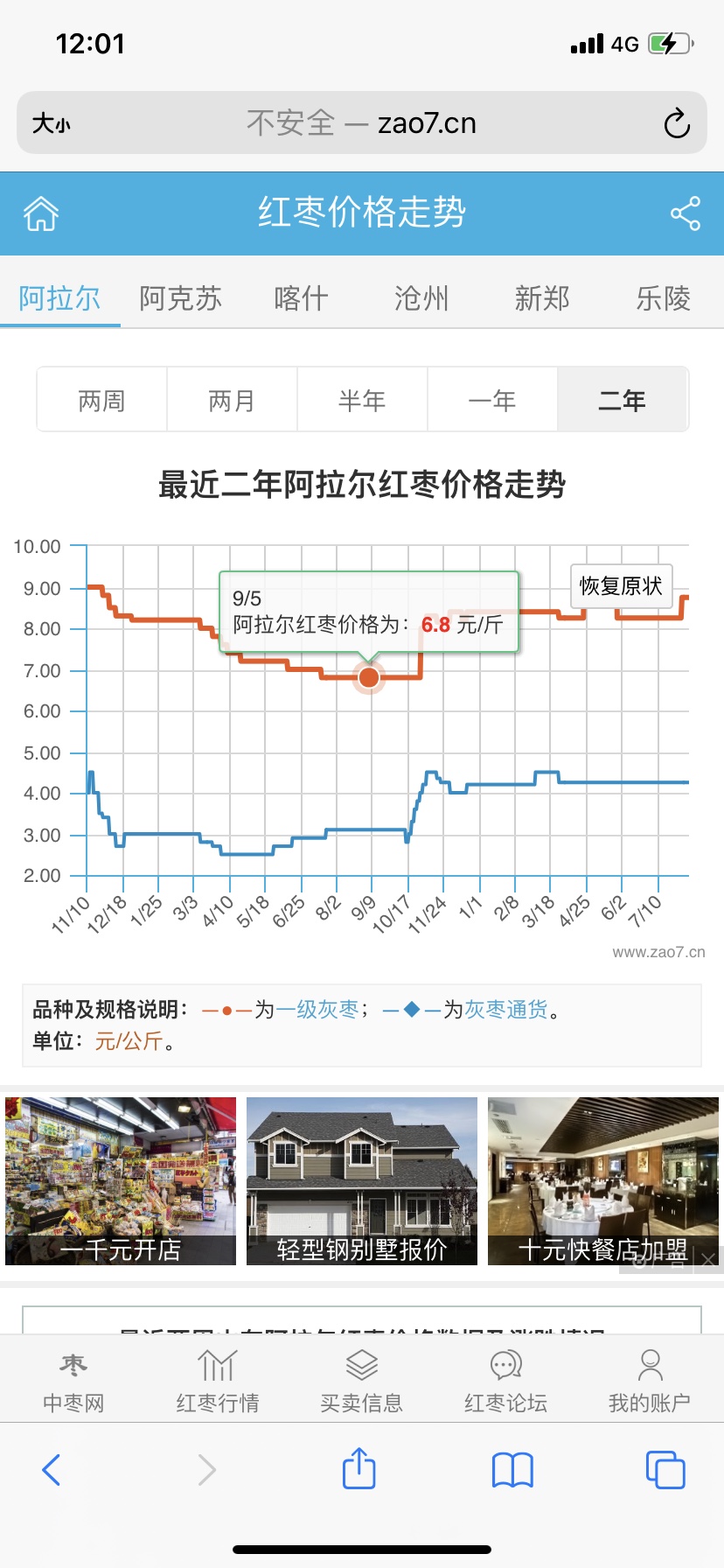724x1568 pixels.
Task: Switch to the 一年 time range
Action: pyautogui.click(x=492, y=399)
